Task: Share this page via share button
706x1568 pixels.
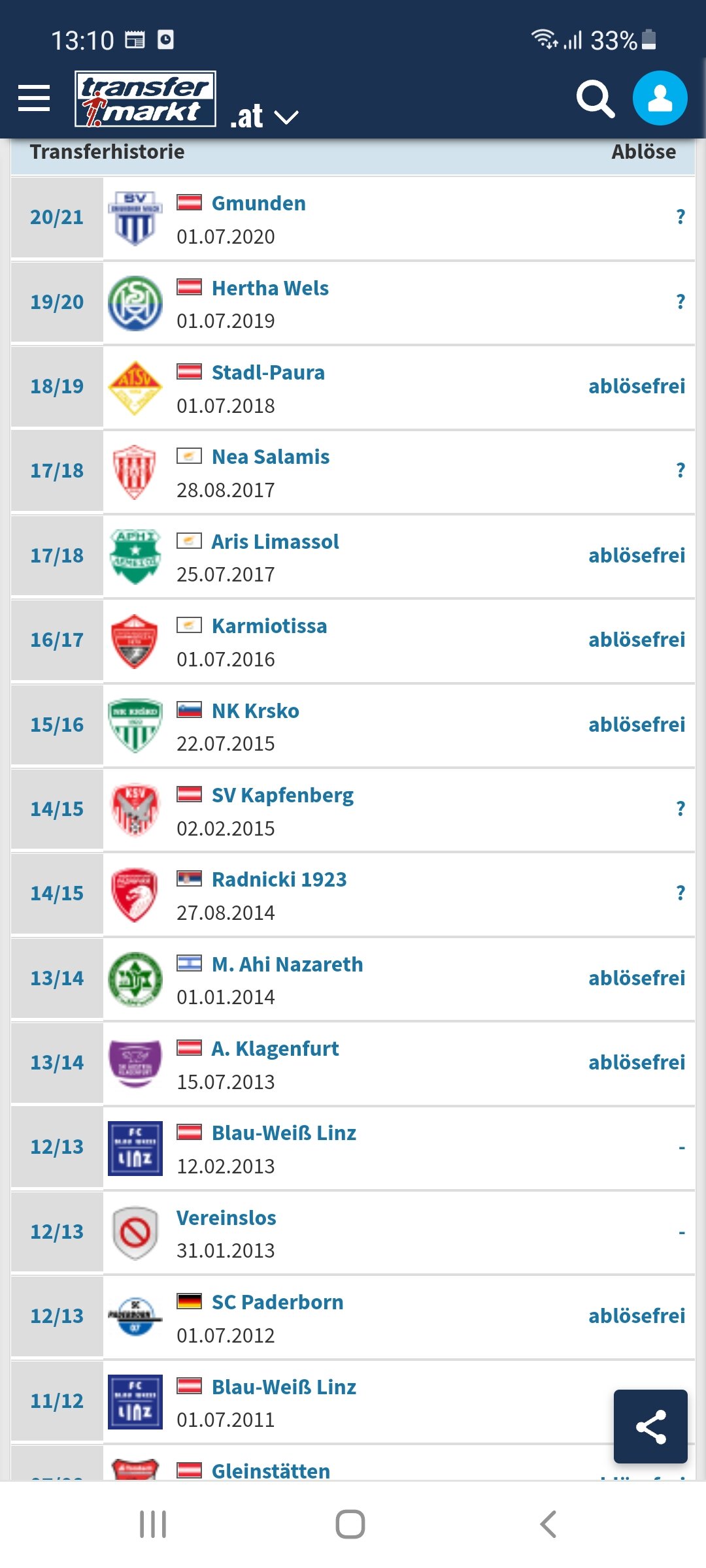Action: pos(650,1426)
